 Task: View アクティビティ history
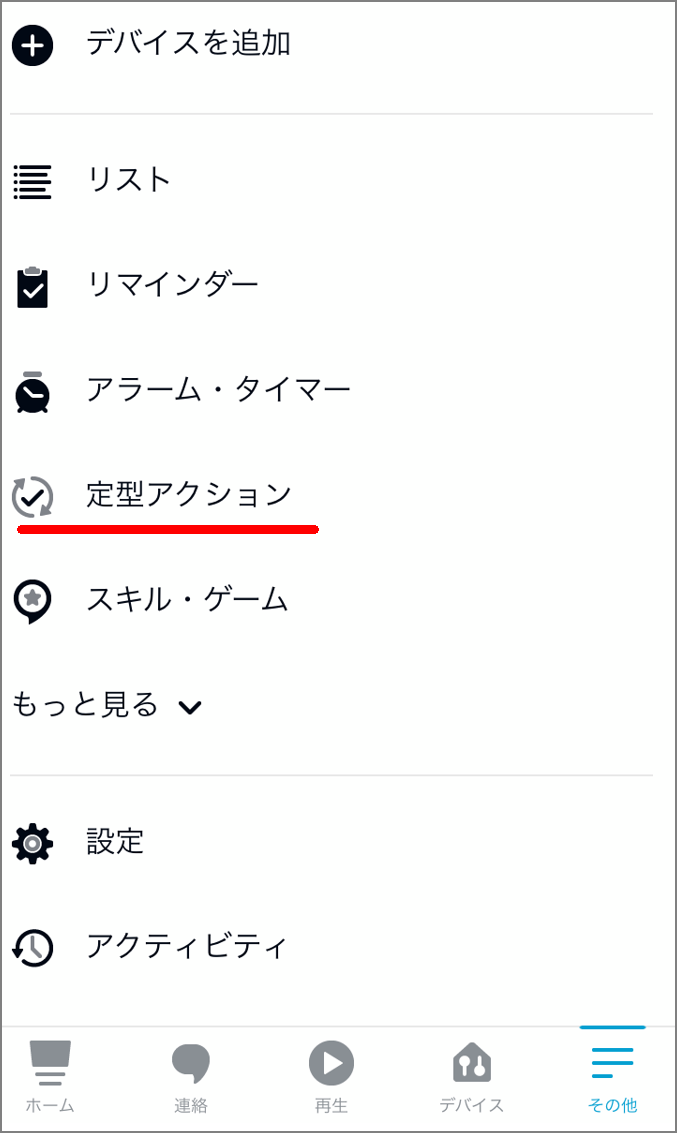pyautogui.click(x=187, y=946)
